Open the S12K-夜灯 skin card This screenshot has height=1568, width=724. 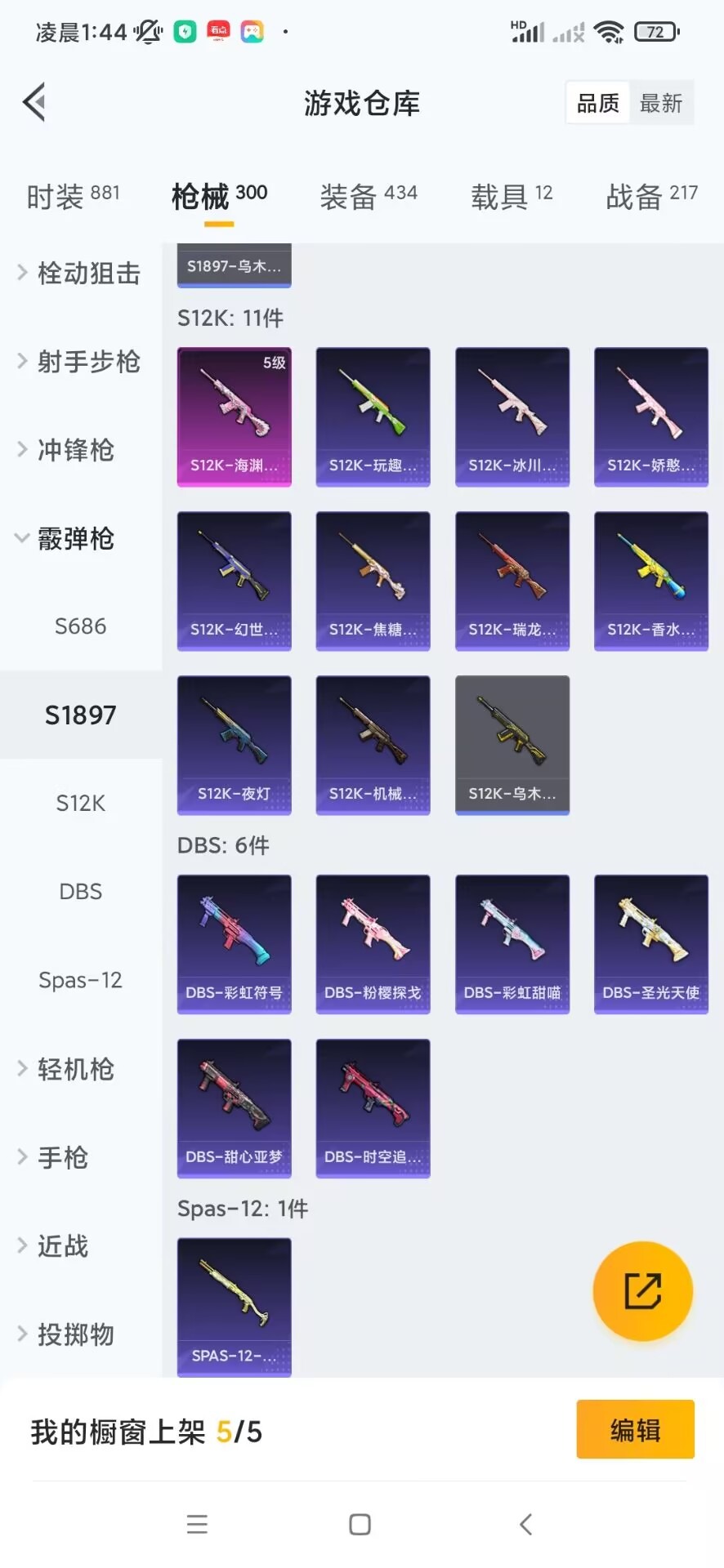pos(235,745)
